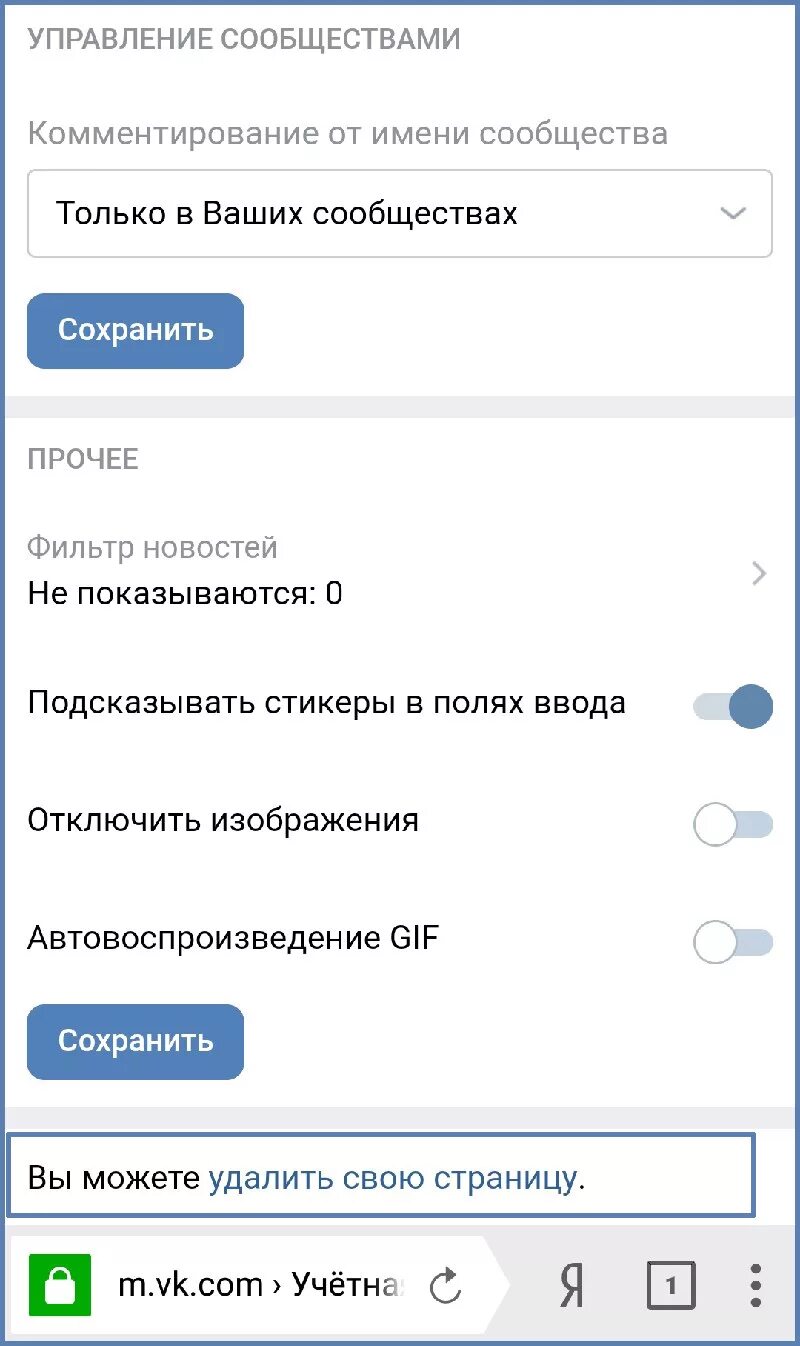Viewport: 800px width, 1346px height.
Task: Tap Сохранить under the Прочее section
Action: tap(135, 1041)
